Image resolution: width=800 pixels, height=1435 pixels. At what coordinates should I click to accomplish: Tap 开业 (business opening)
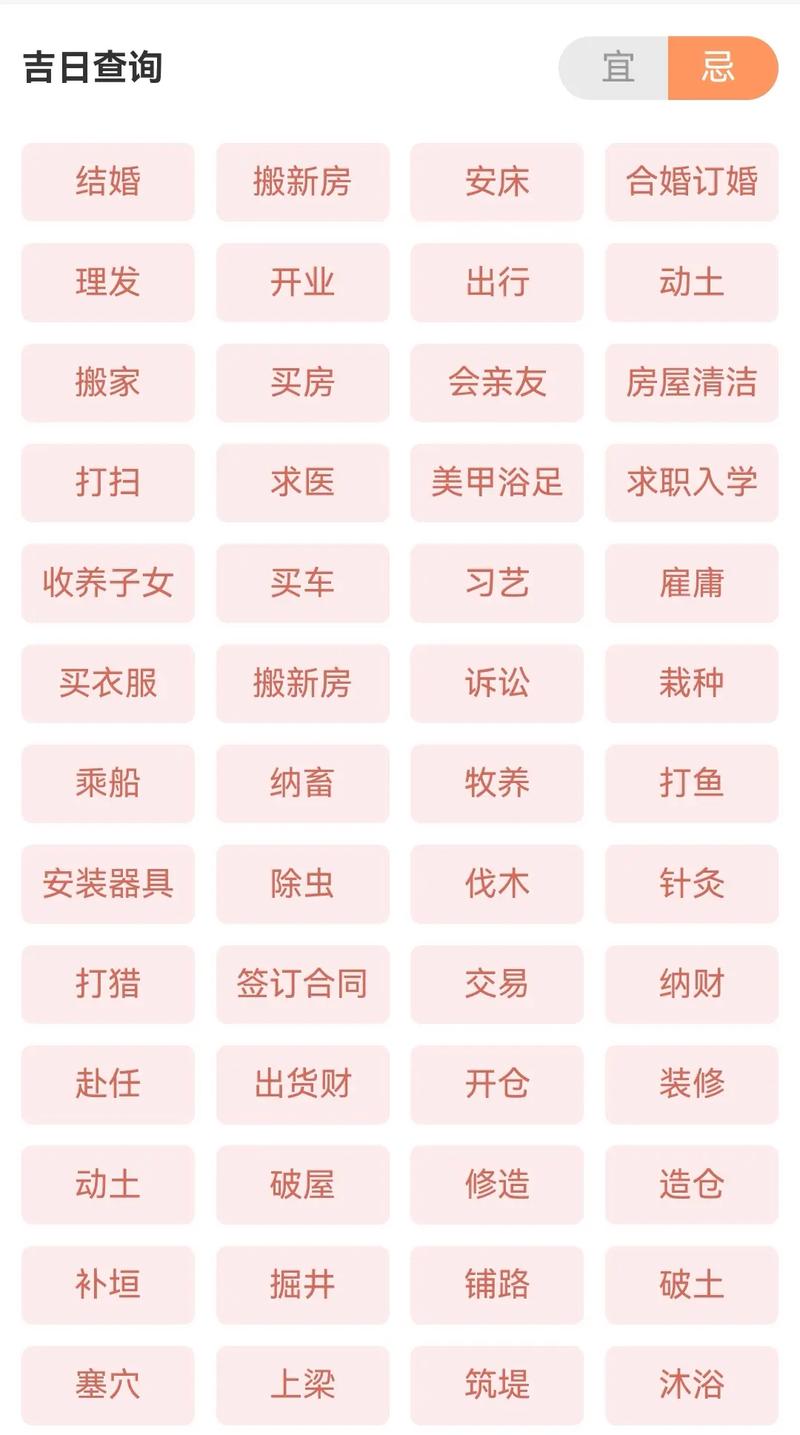302,282
